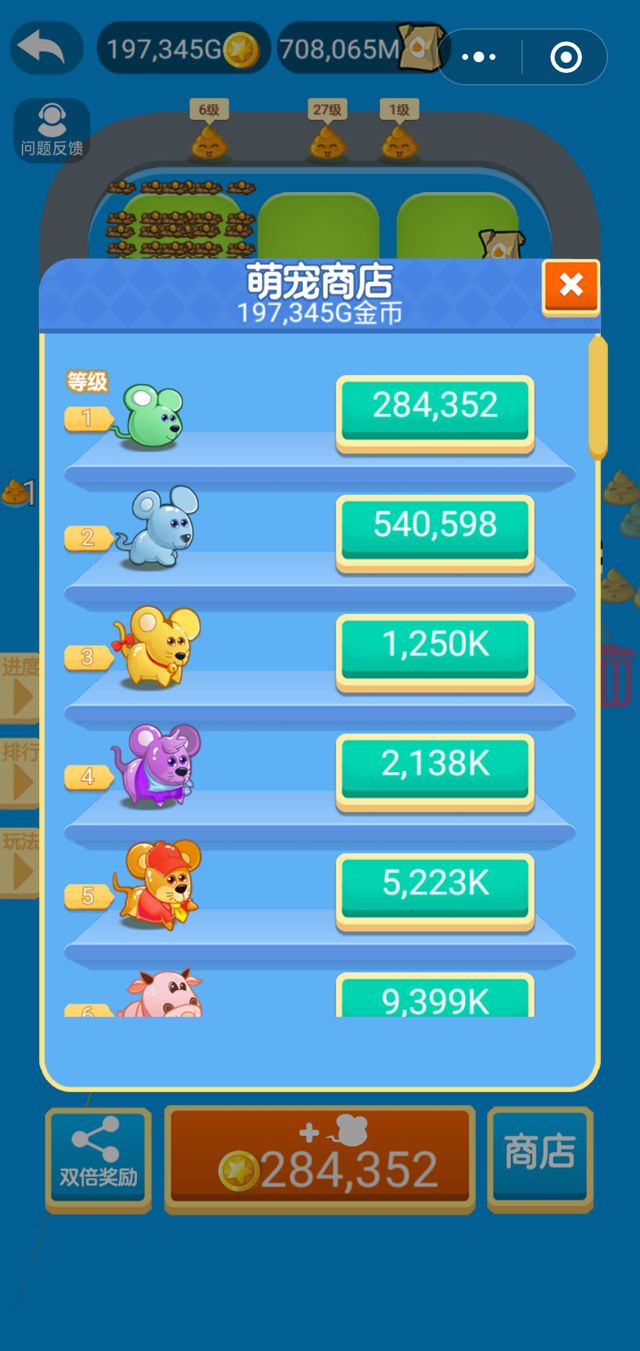Purchase the level 2 pet for 540,598

pyautogui.click(x=435, y=527)
